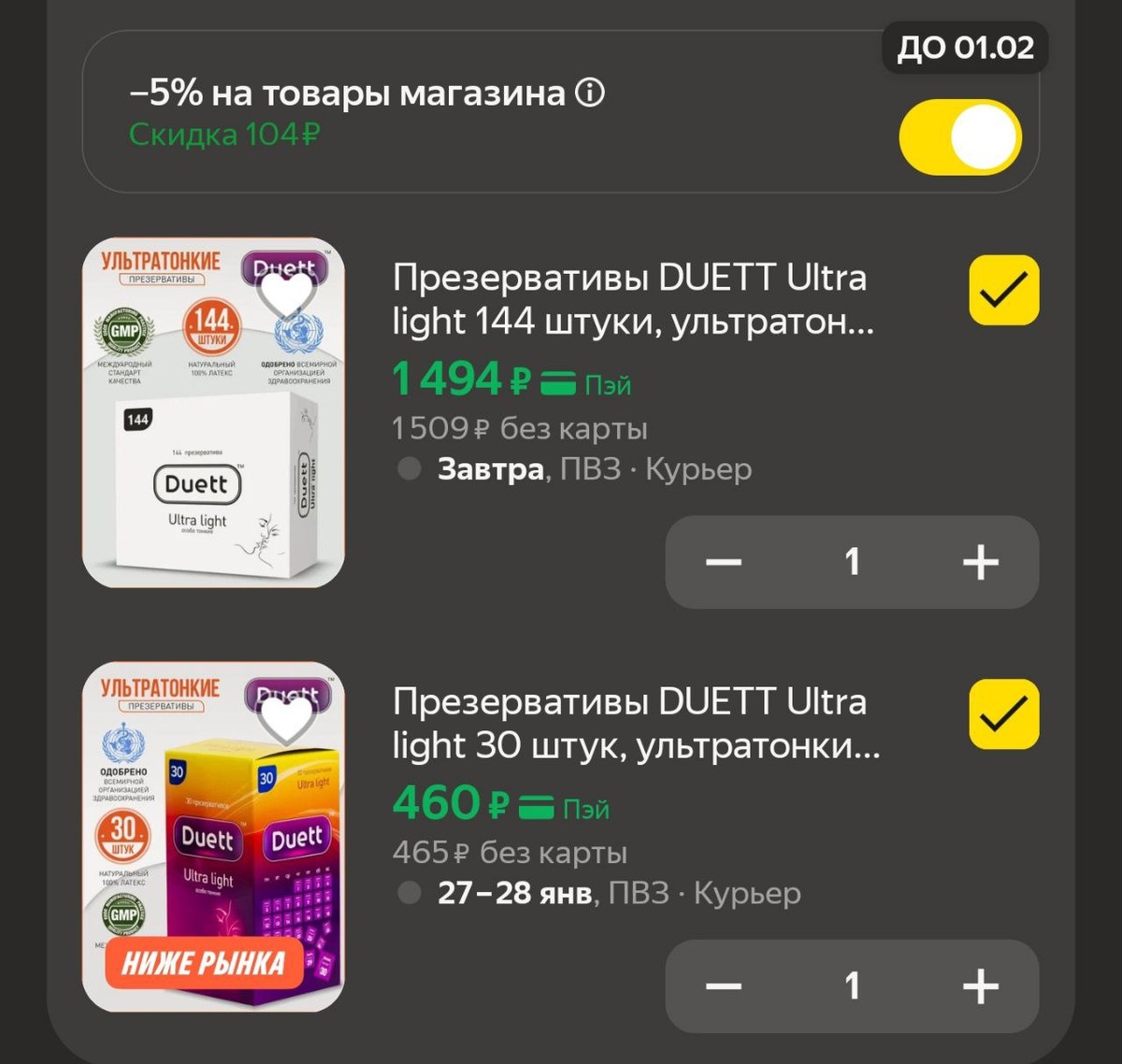1122x1064 pixels.
Task: Decrease quantity of DUETT 30 штук
Action: (x=724, y=985)
